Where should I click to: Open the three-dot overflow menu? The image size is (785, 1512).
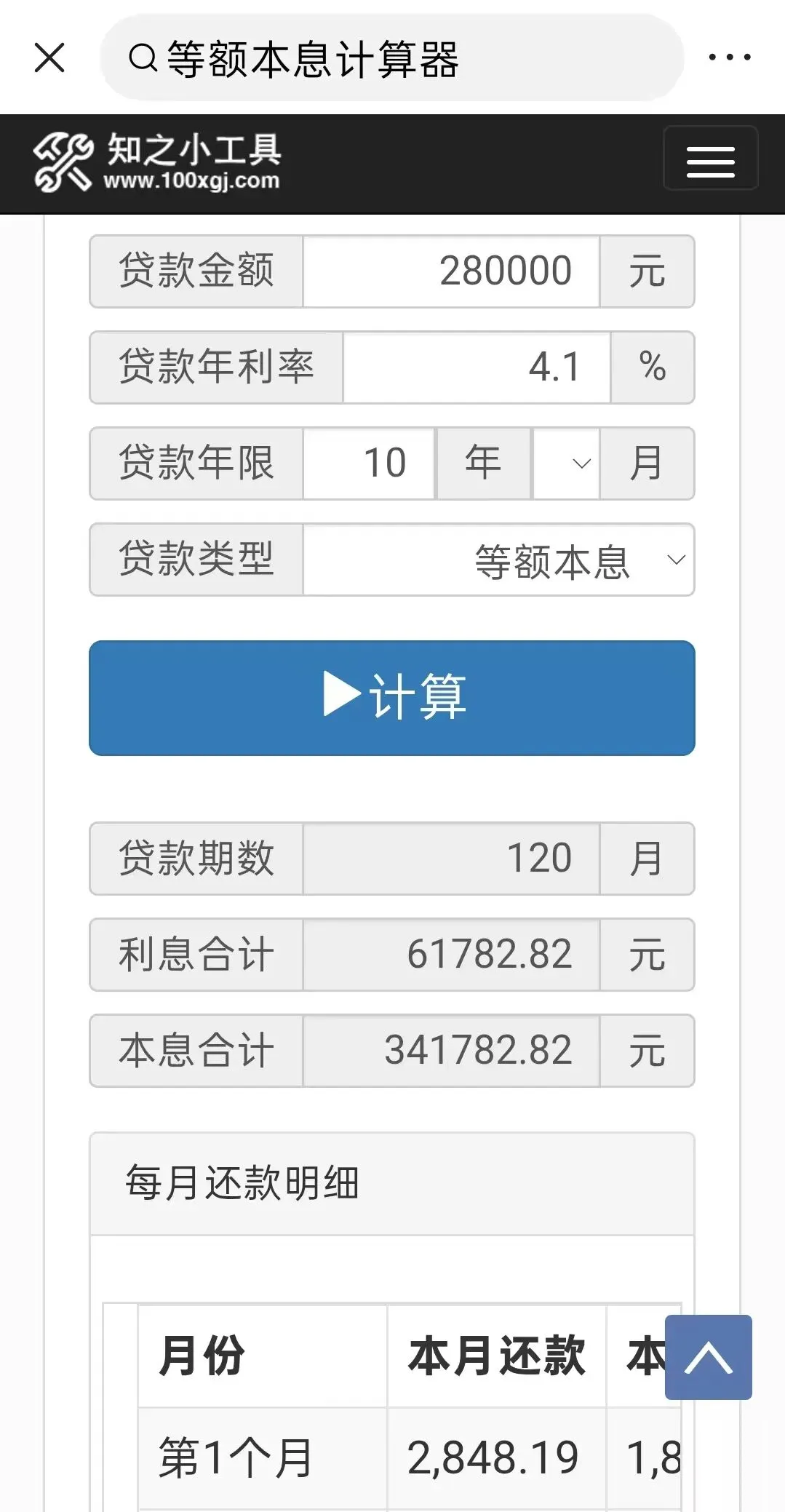(x=730, y=57)
